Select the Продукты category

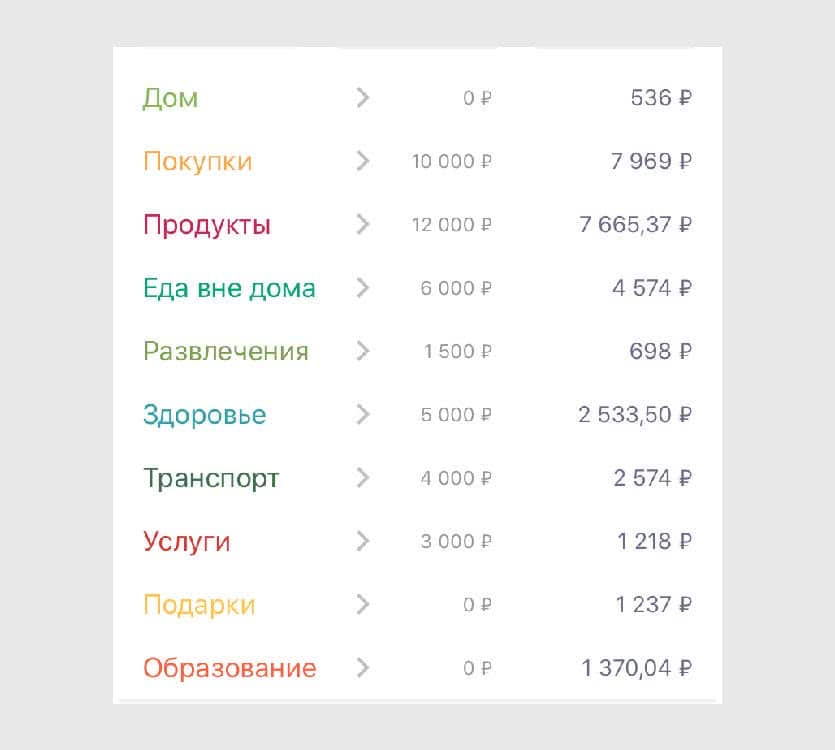point(206,225)
